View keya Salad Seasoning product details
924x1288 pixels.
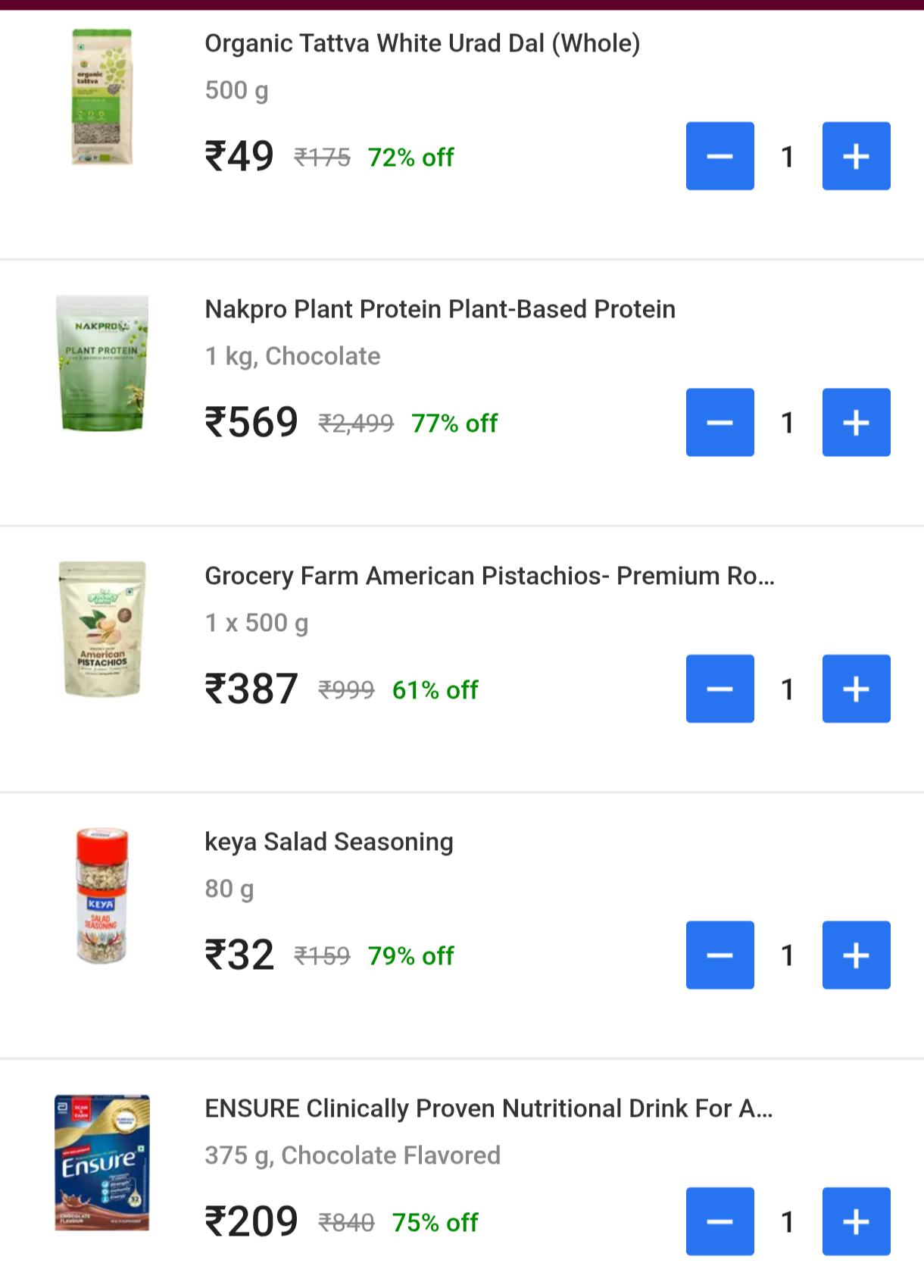click(329, 842)
